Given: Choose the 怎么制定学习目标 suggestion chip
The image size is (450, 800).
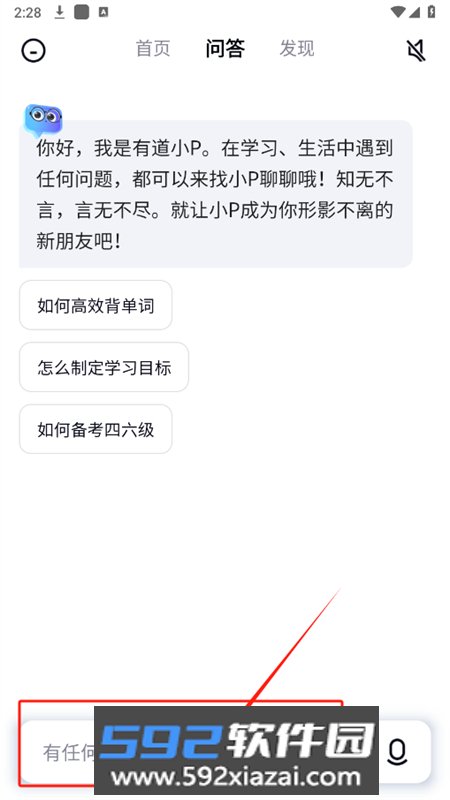Looking at the screenshot, I should [104, 367].
